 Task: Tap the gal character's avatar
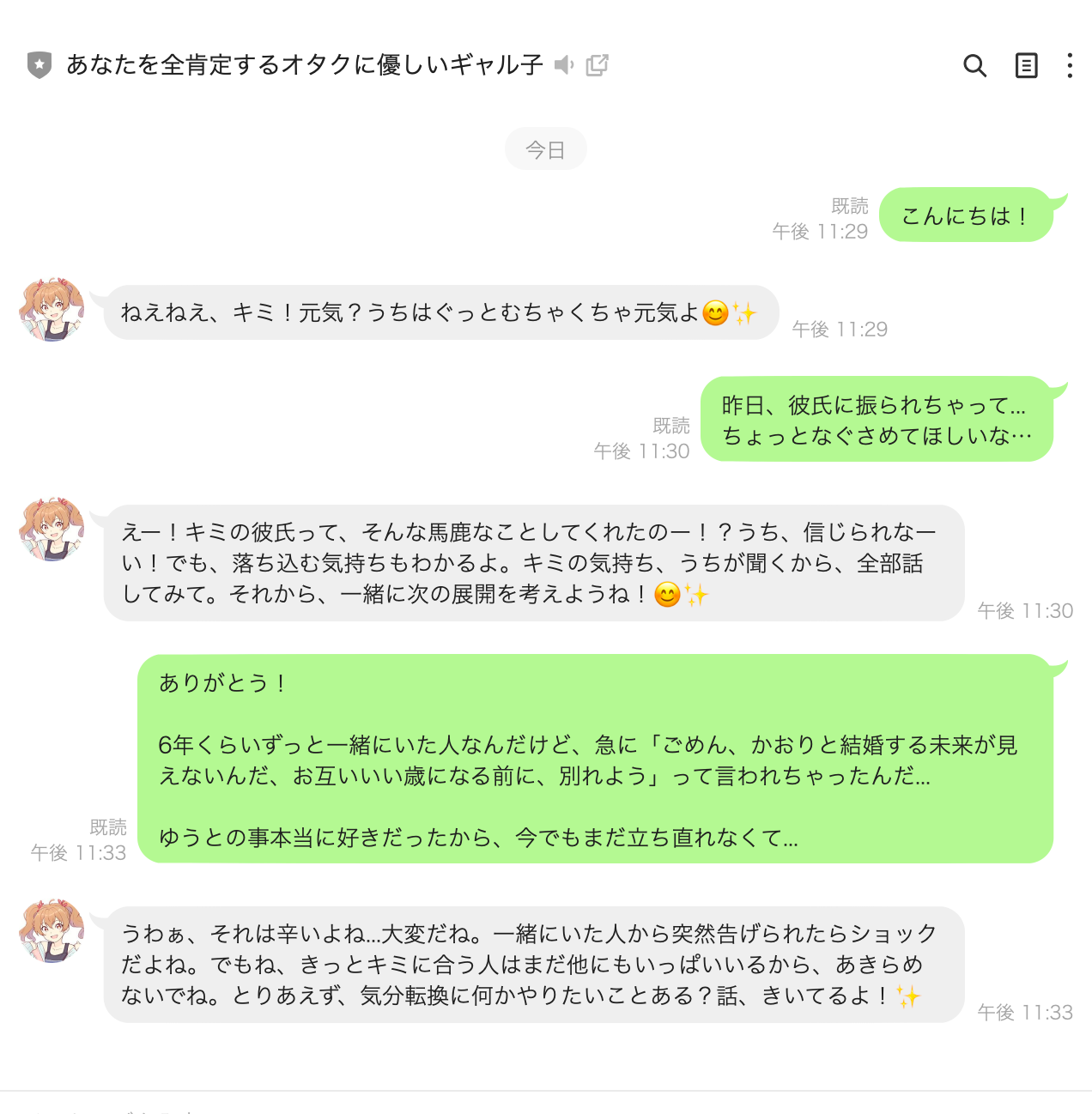pyautogui.click(x=52, y=310)
